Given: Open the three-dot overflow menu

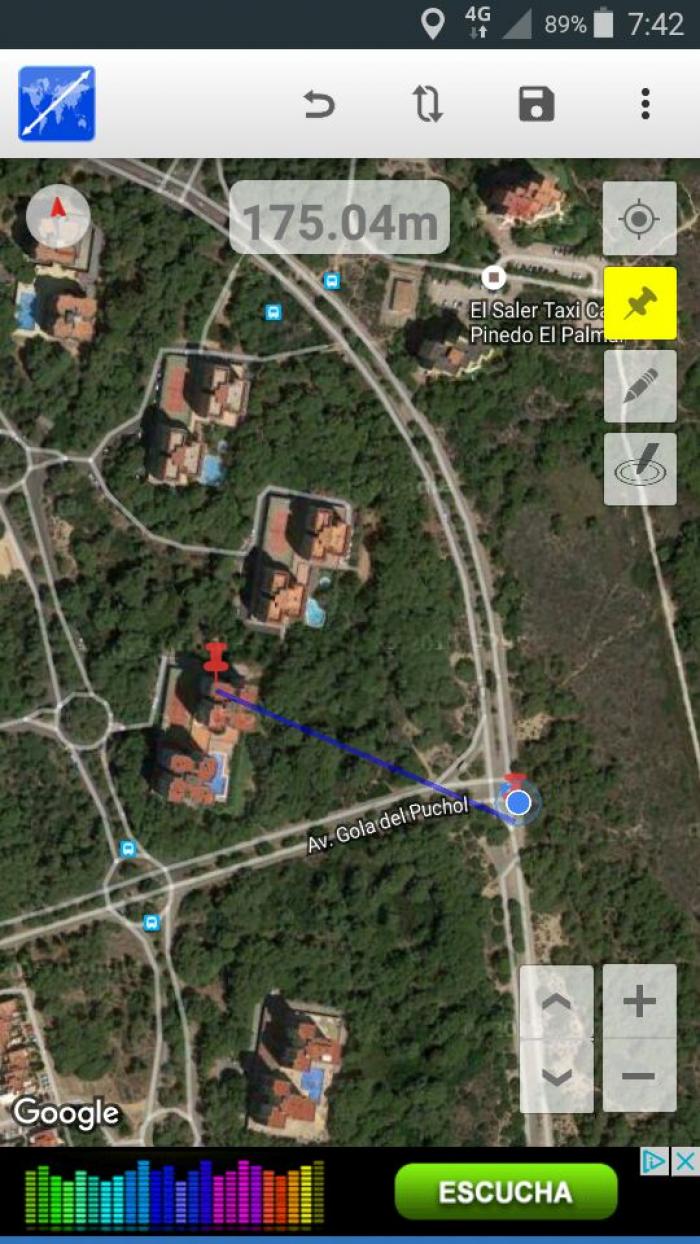Looking at the screenshot, I should click(x=646, y=104).
